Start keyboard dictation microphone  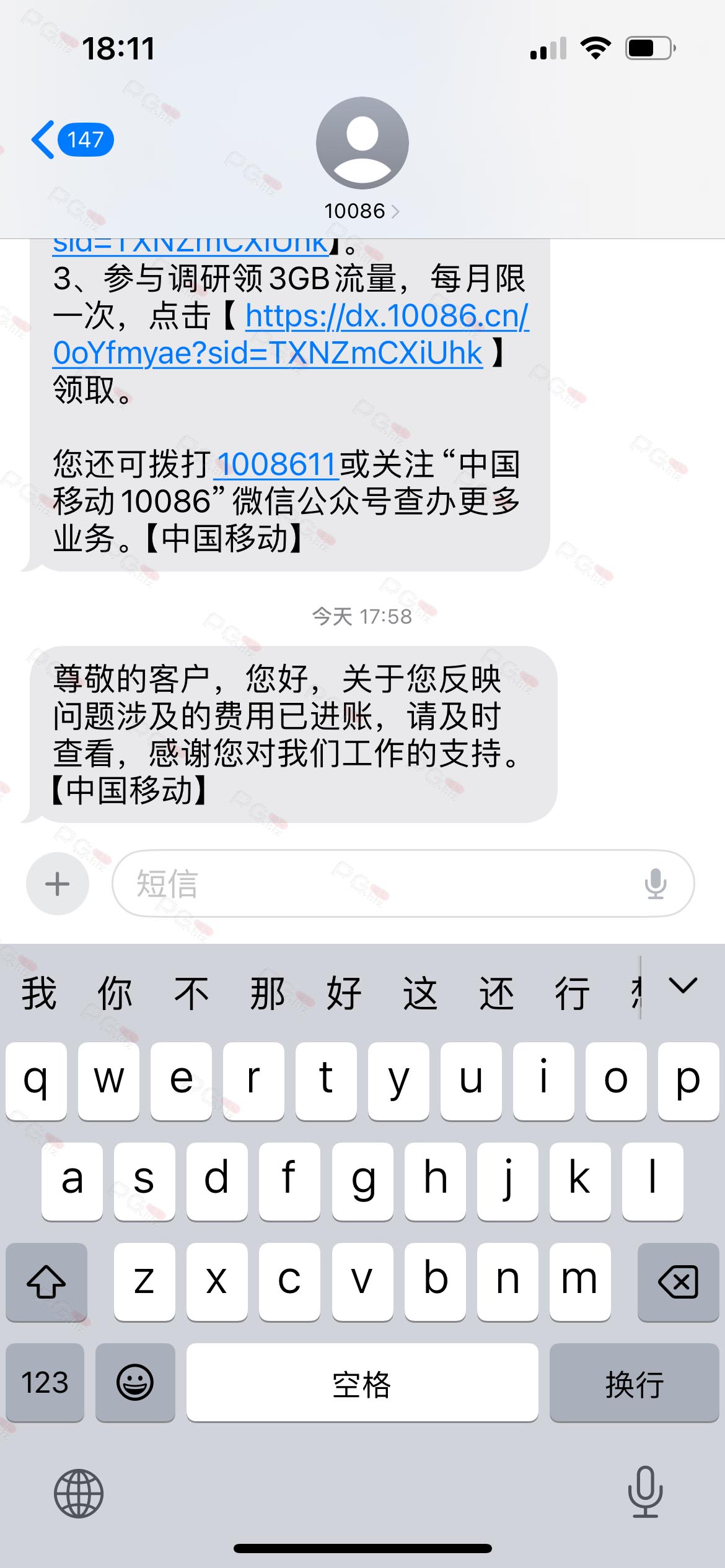pos(645,1492)
